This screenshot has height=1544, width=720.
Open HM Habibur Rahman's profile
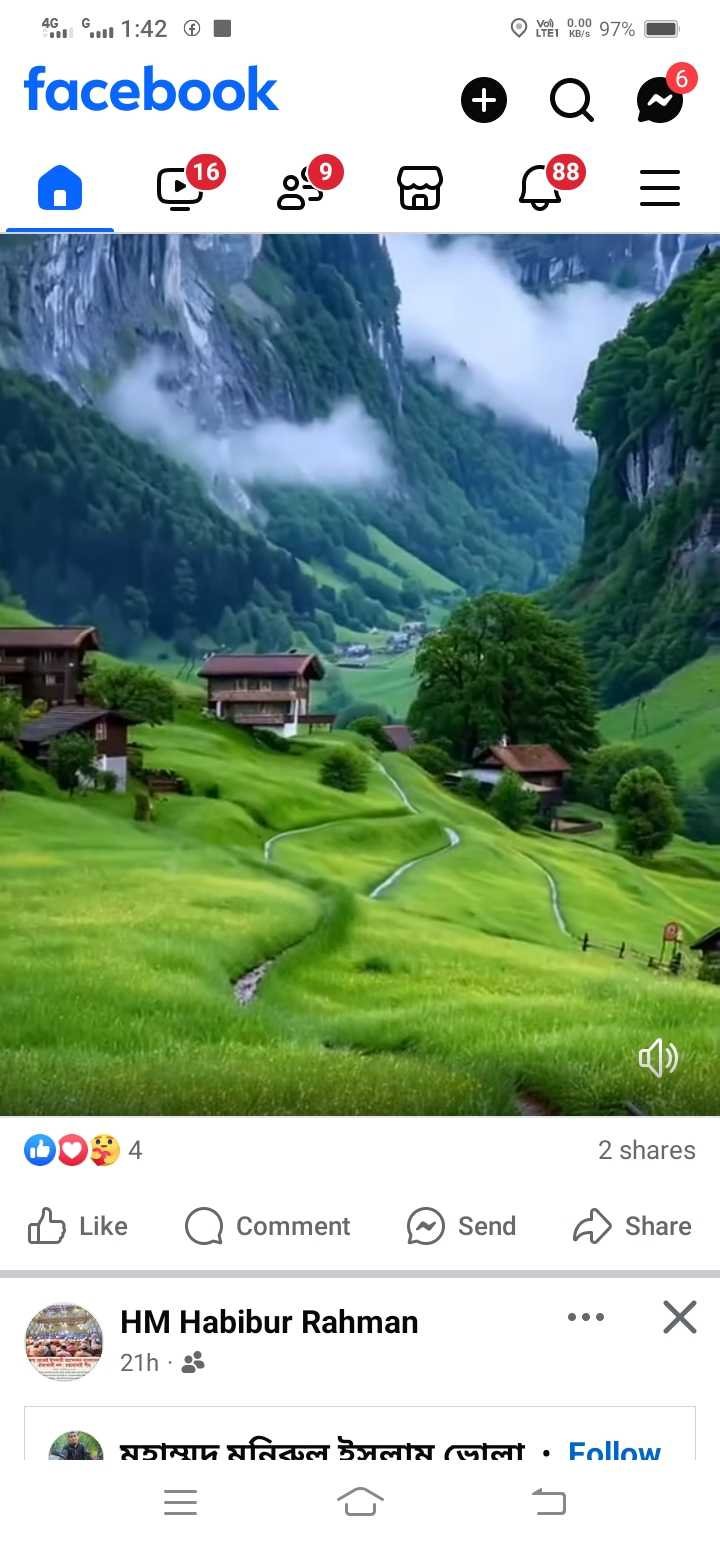268,1322
